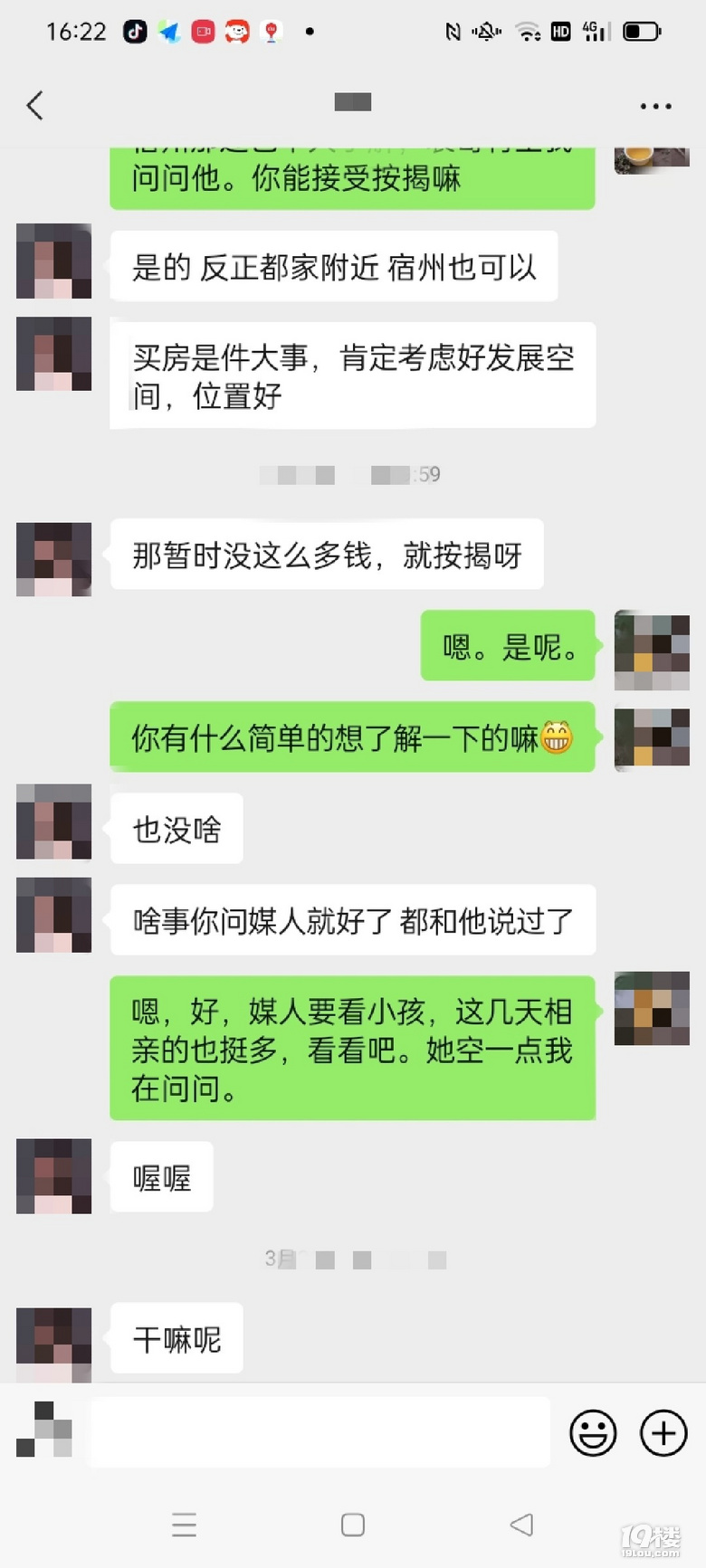Tap the message text input field
This screenshot has width=706, height=1568.
[320, 1432]
